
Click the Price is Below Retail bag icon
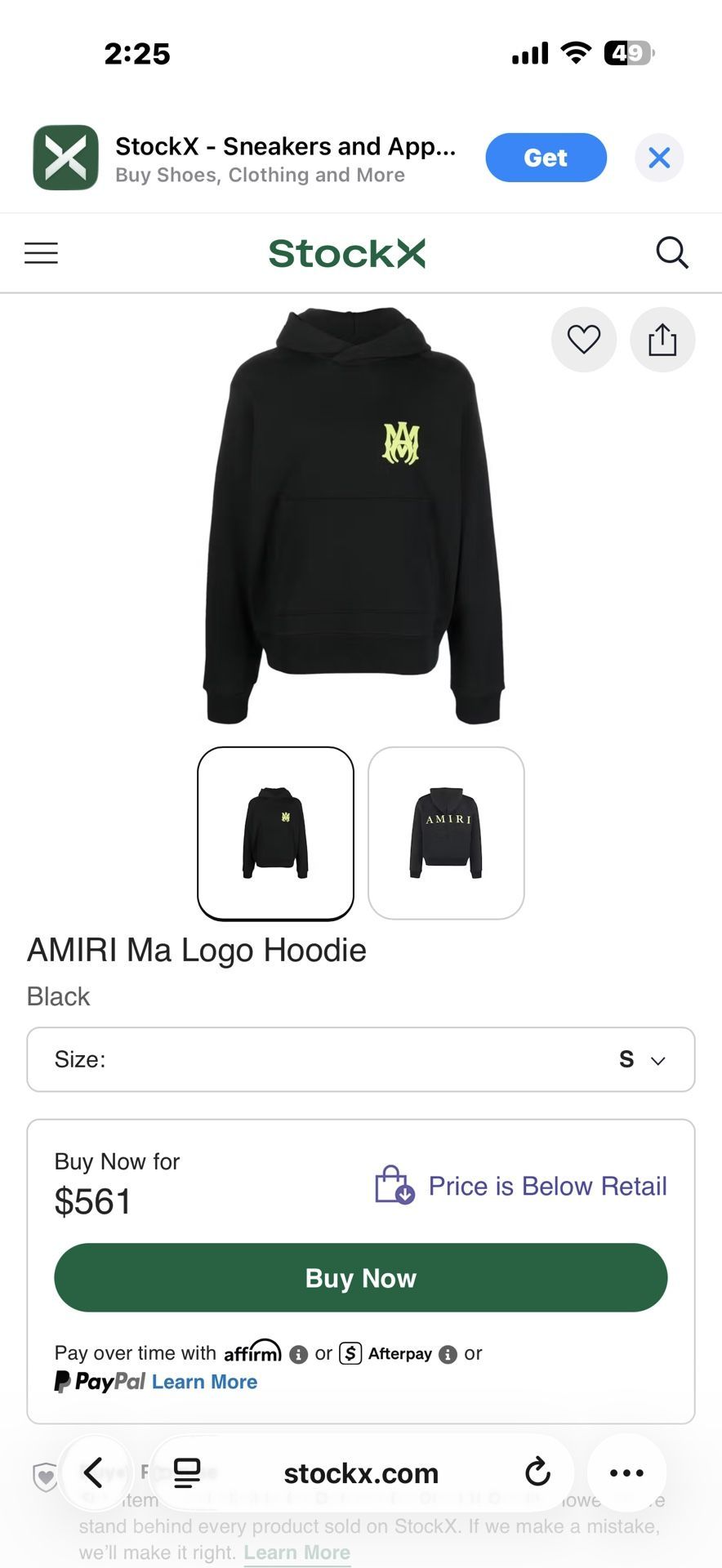[x=395, y=1186]
